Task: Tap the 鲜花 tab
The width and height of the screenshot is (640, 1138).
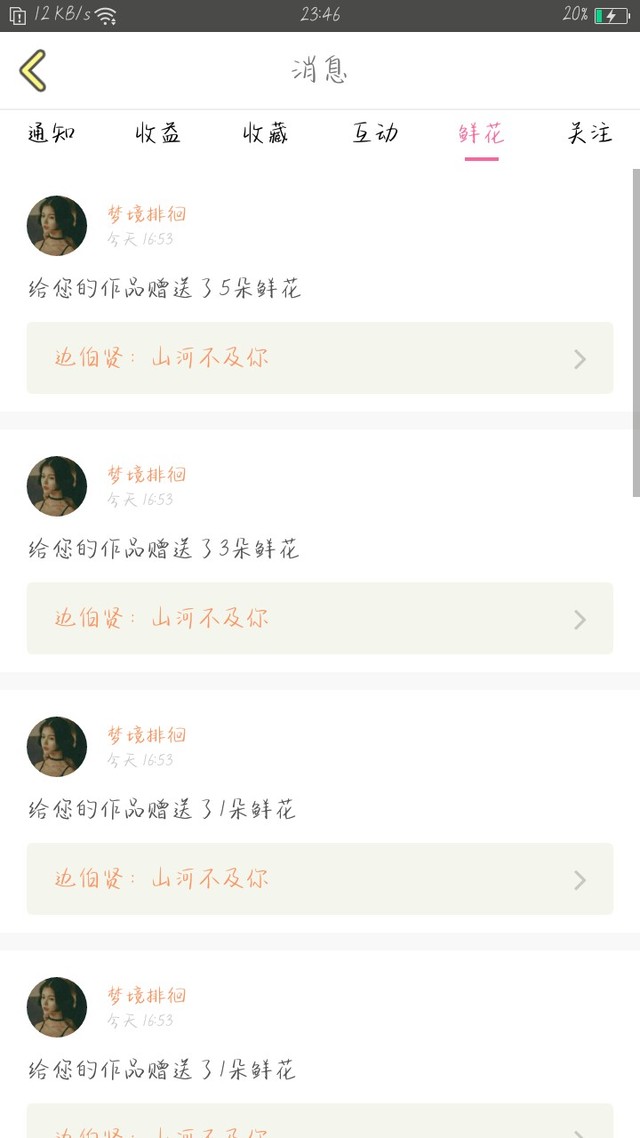Action: 481,134
